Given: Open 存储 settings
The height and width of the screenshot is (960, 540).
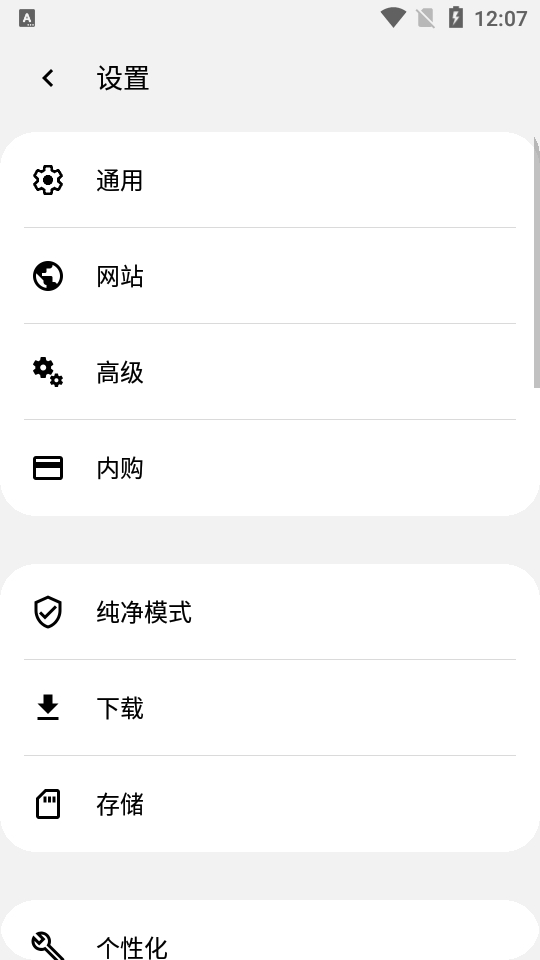Looking at the screenshot, I should pyautogui.click(x=270, y=804).
